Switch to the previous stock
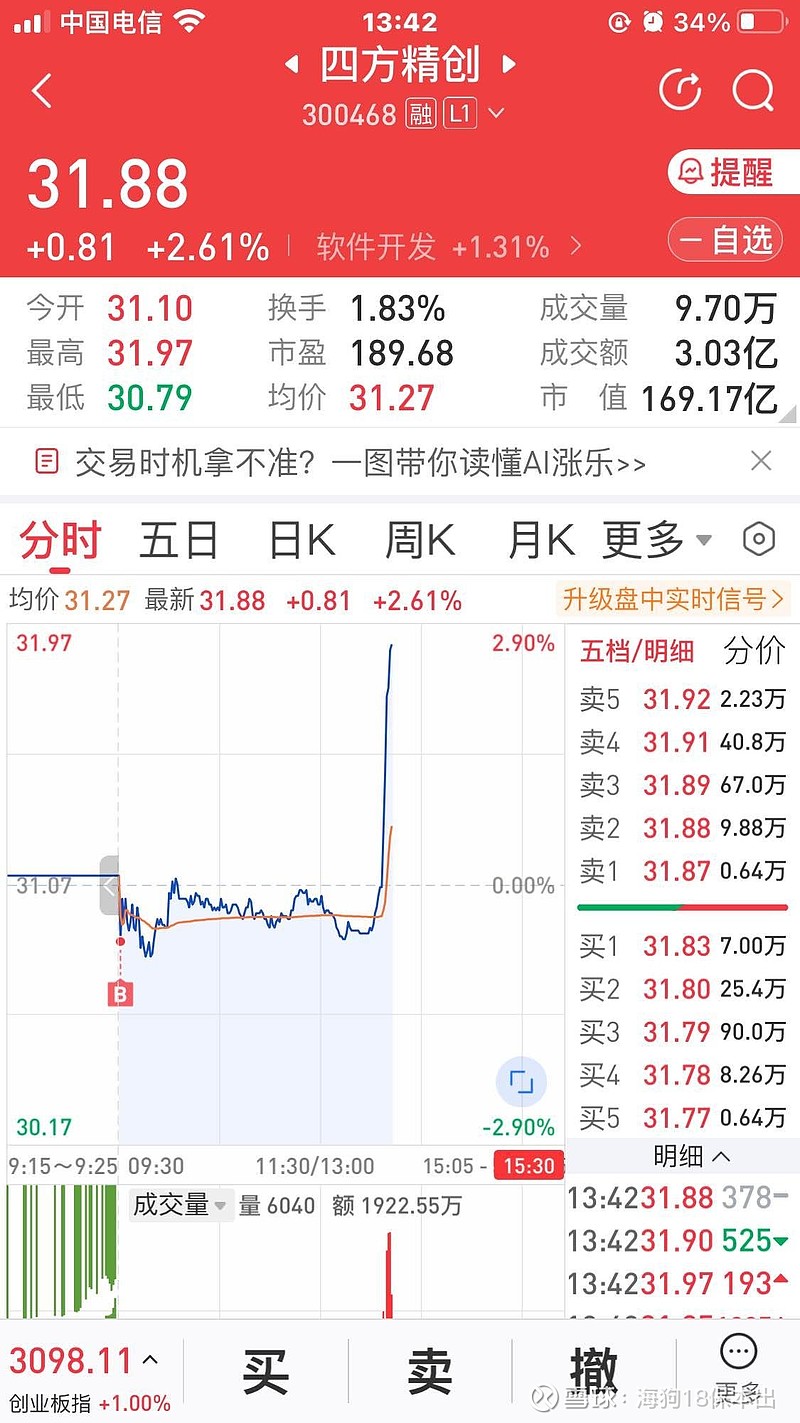 (x=292, y=66)
